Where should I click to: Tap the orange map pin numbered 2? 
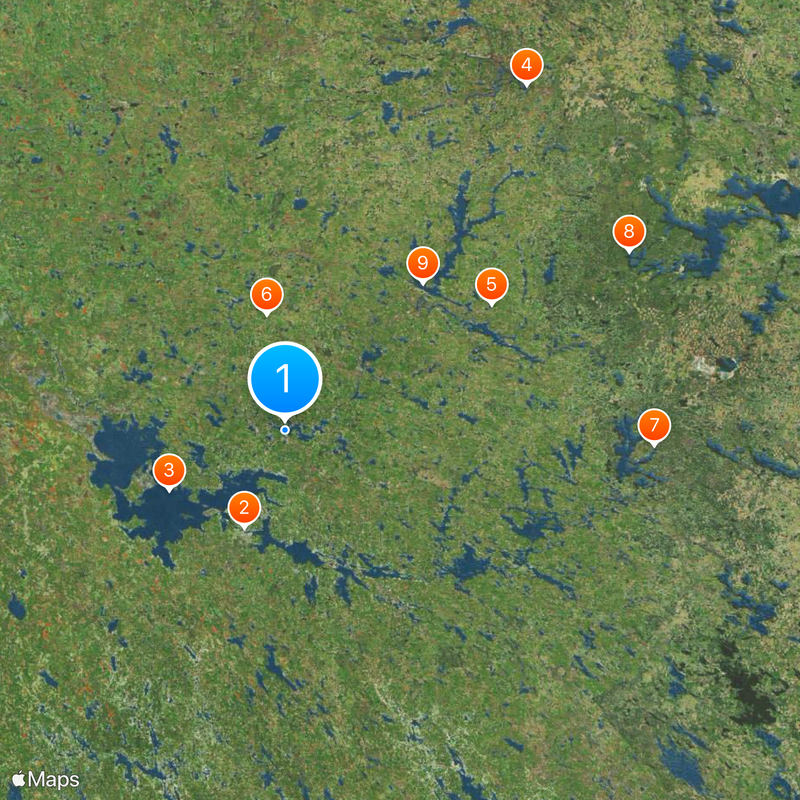click(x=243, y=507)
